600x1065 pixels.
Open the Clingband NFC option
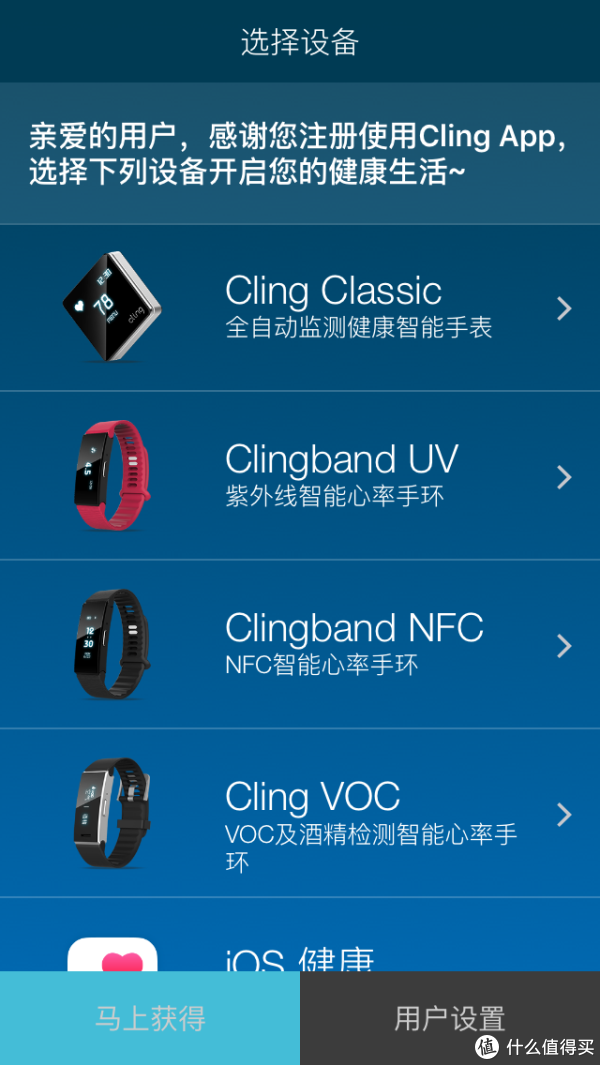point(300,644)
